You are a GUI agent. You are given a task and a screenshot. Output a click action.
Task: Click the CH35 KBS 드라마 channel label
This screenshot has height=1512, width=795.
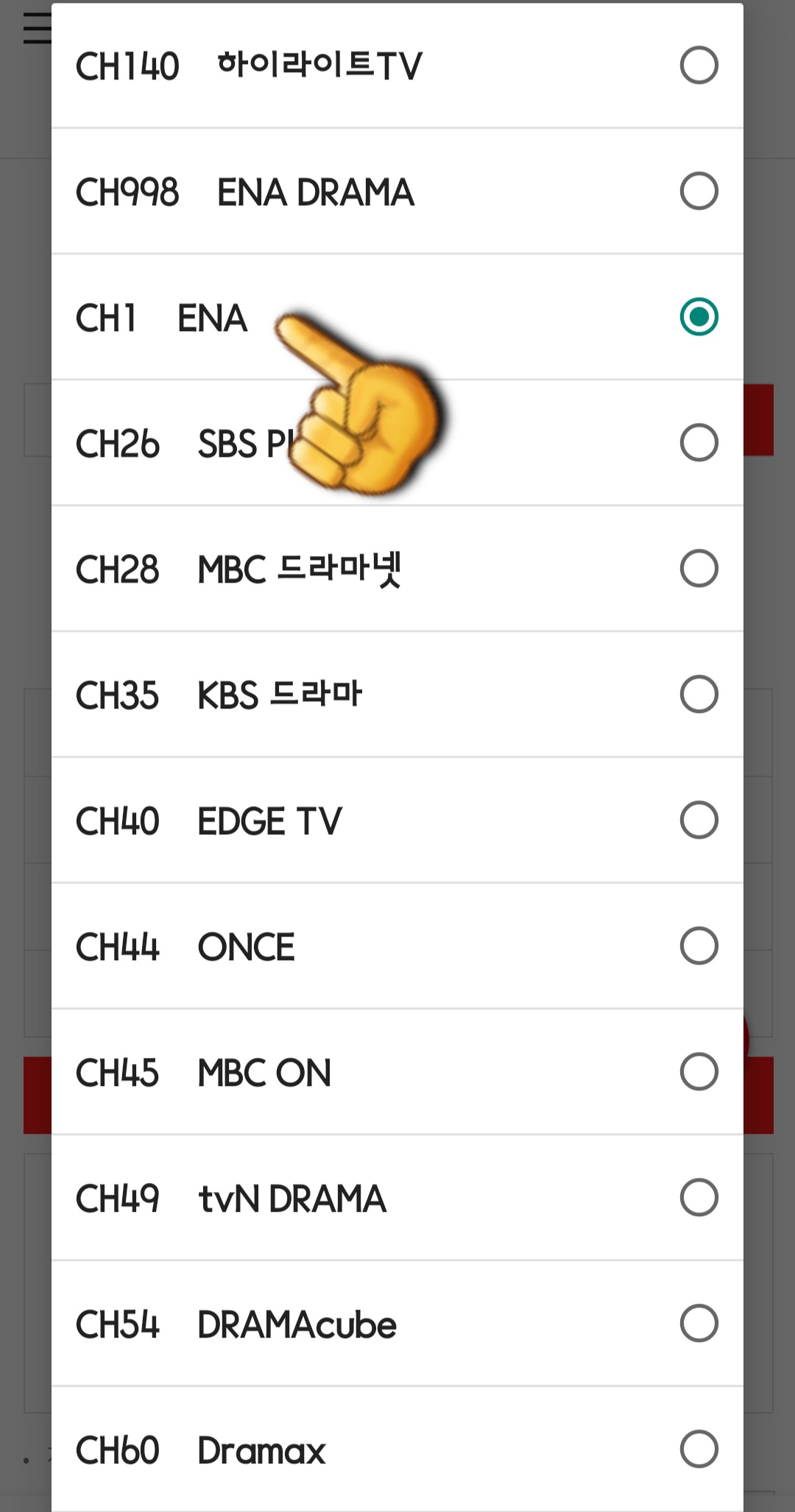[x=280, y=694]
